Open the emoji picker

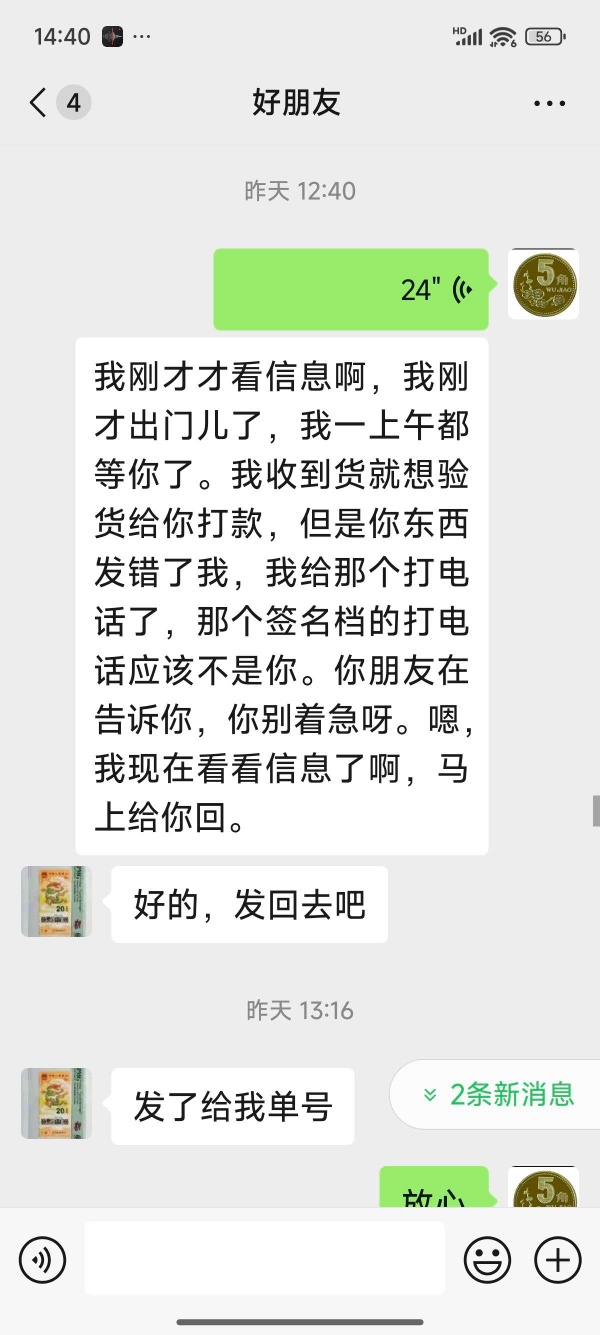pos(487,1260)
